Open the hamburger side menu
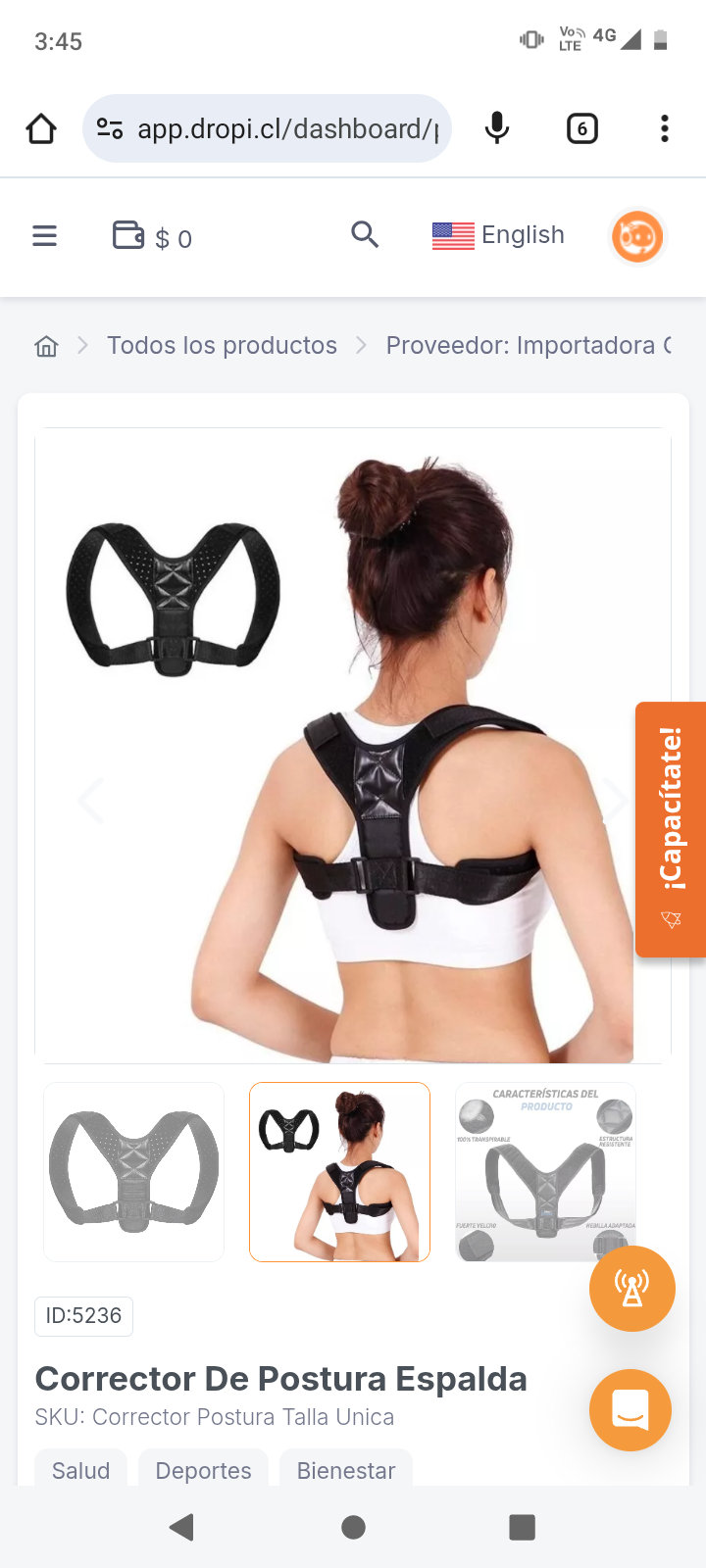The width and height of the screenshot is (706, 1568). 45,236
